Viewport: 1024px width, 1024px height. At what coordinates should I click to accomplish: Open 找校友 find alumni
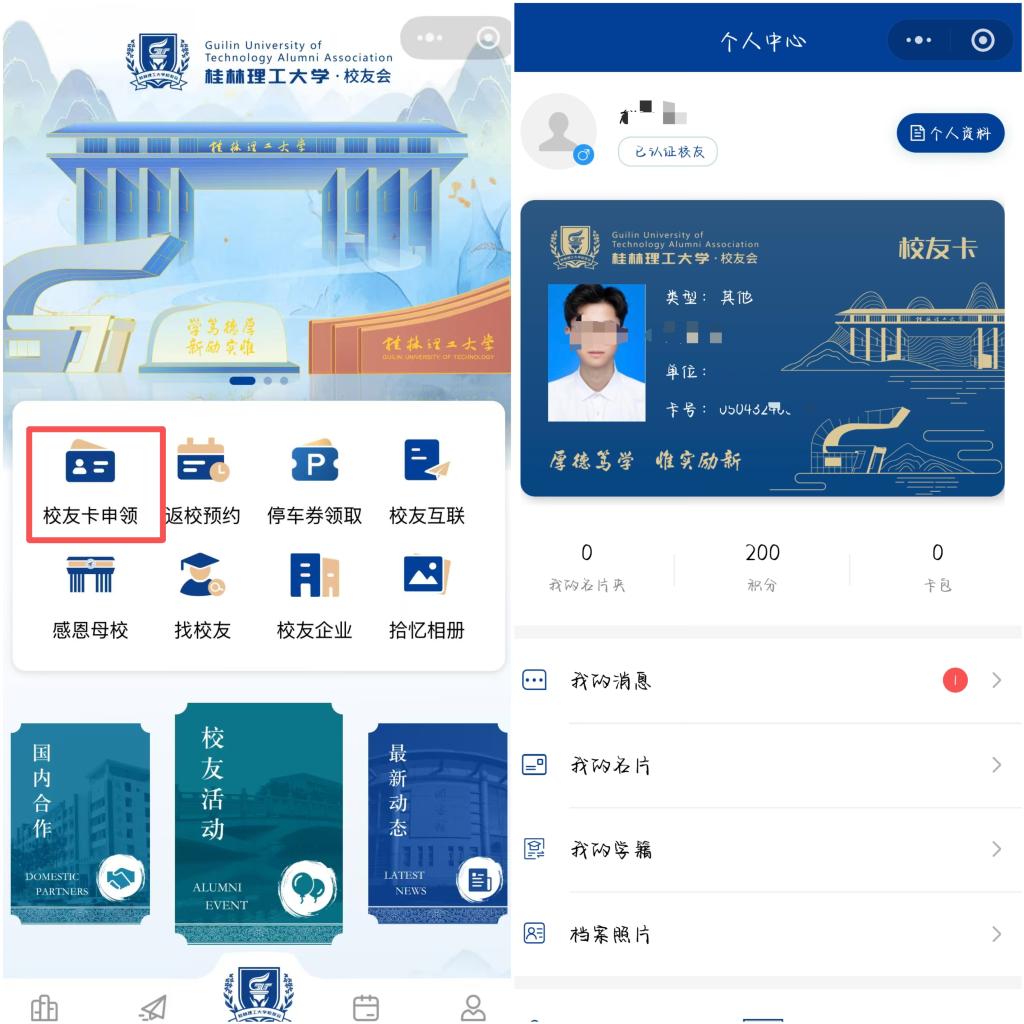[203, 597]
